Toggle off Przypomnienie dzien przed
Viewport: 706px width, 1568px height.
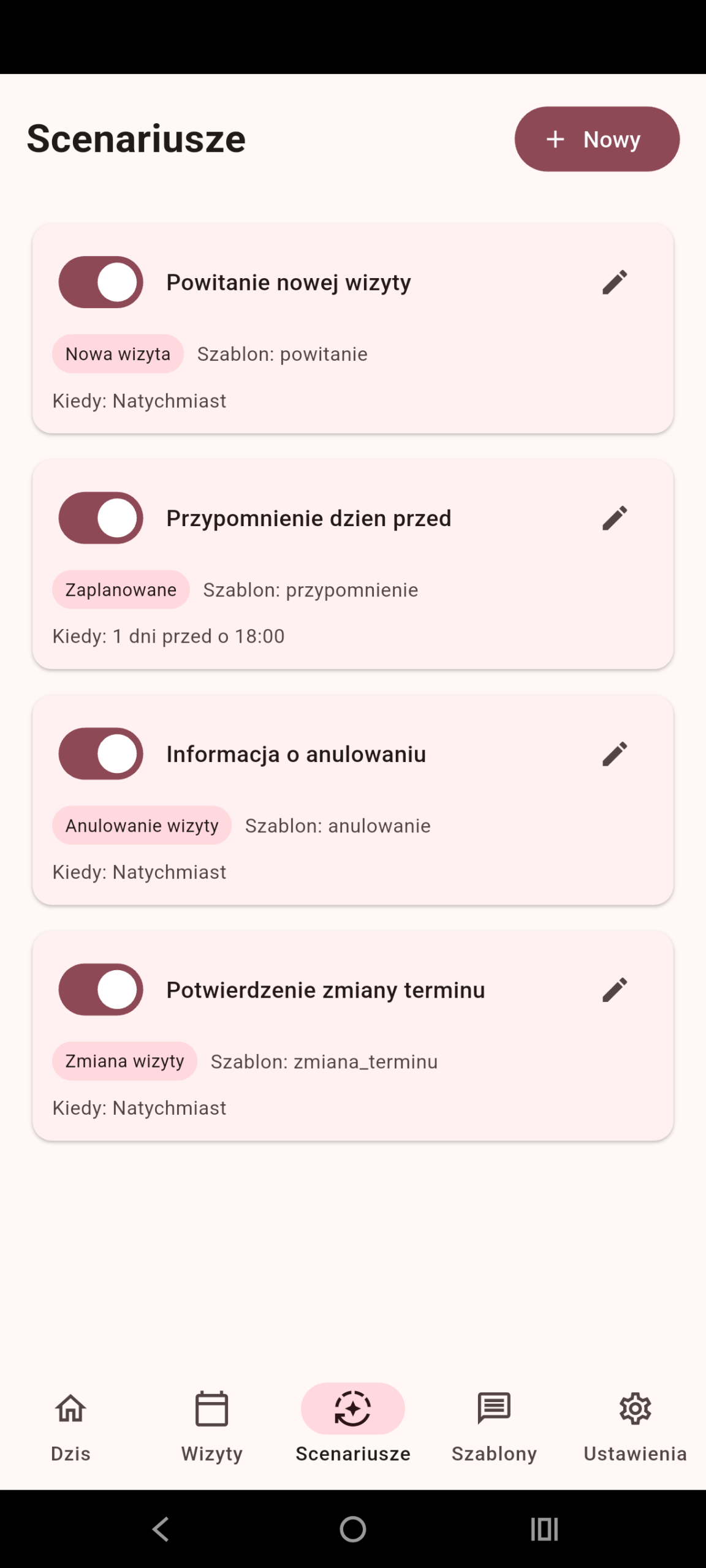point(101,518)
